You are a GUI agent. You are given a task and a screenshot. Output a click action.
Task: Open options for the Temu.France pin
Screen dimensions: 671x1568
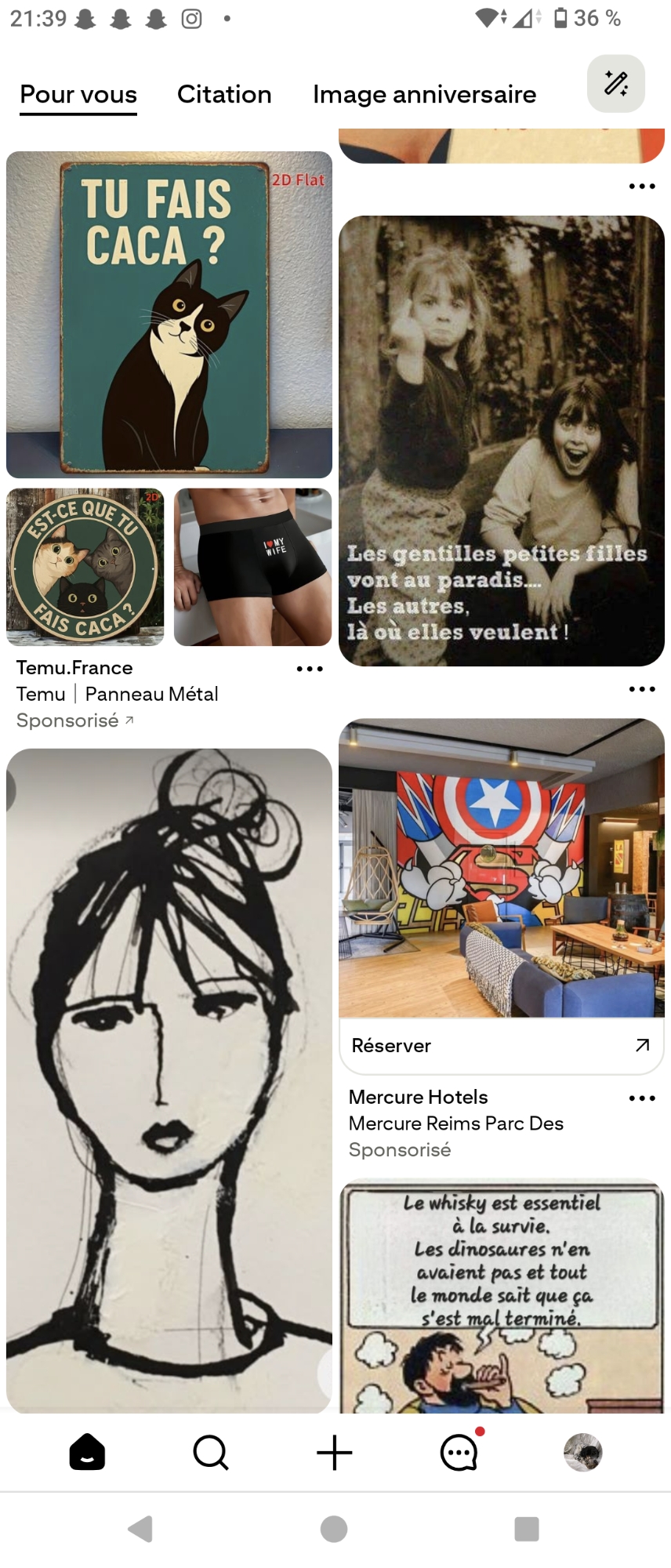310,669
